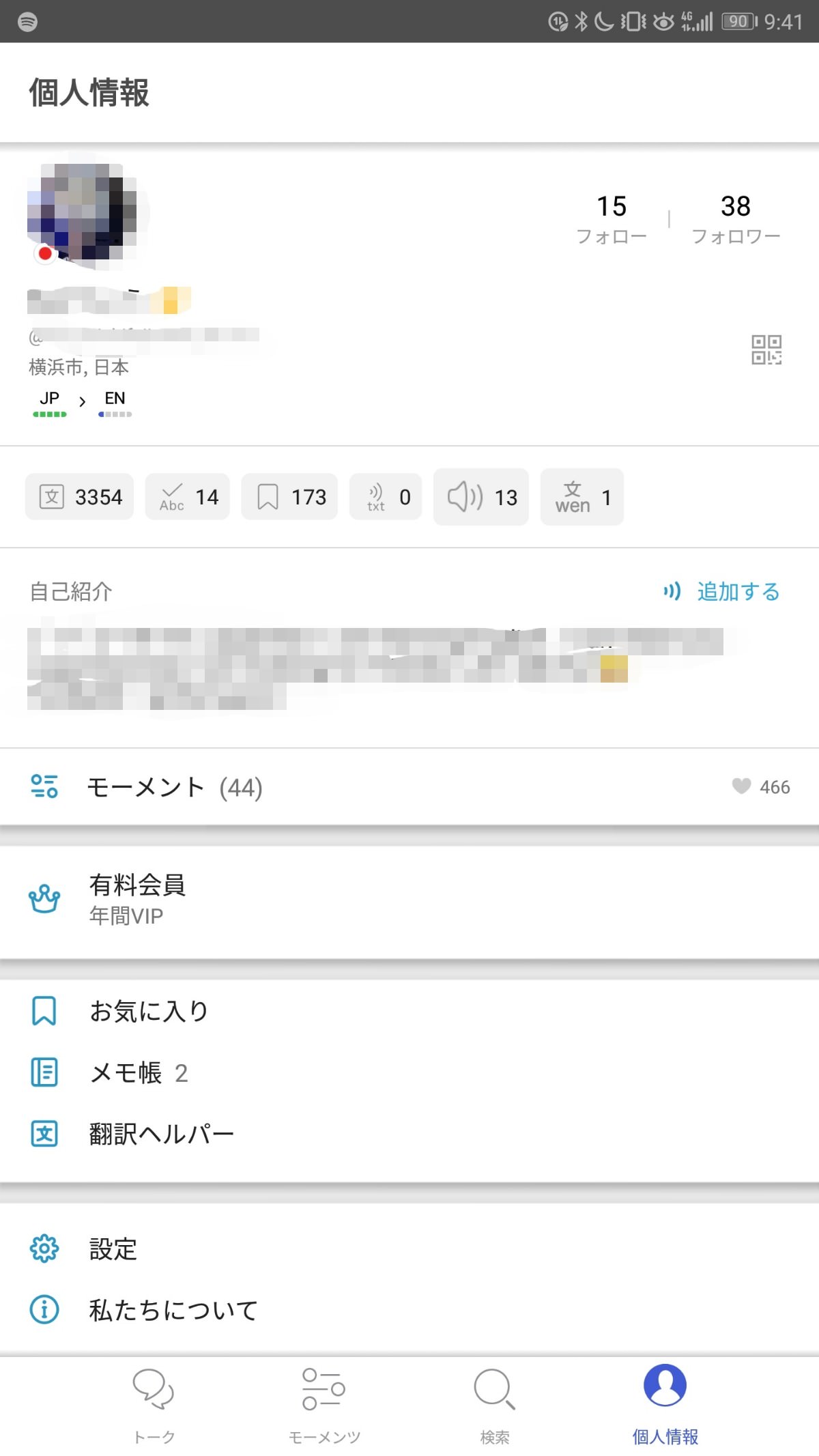
Task: Tap the Abc 14 corrections chip
Action: [188, 497]
